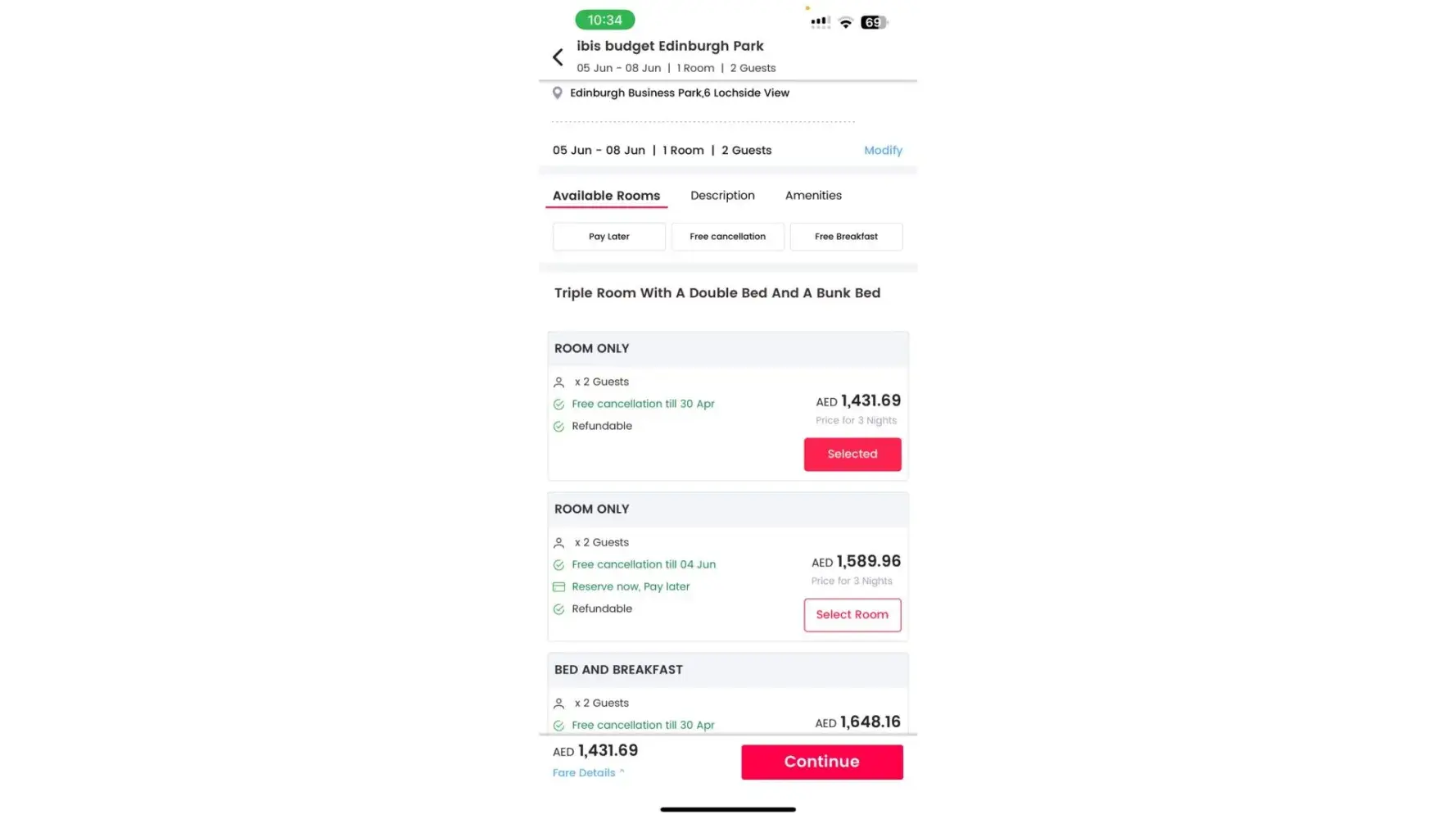Go back using the back arrow
This screenshot has height=819, width=1456.
(558, 57)
